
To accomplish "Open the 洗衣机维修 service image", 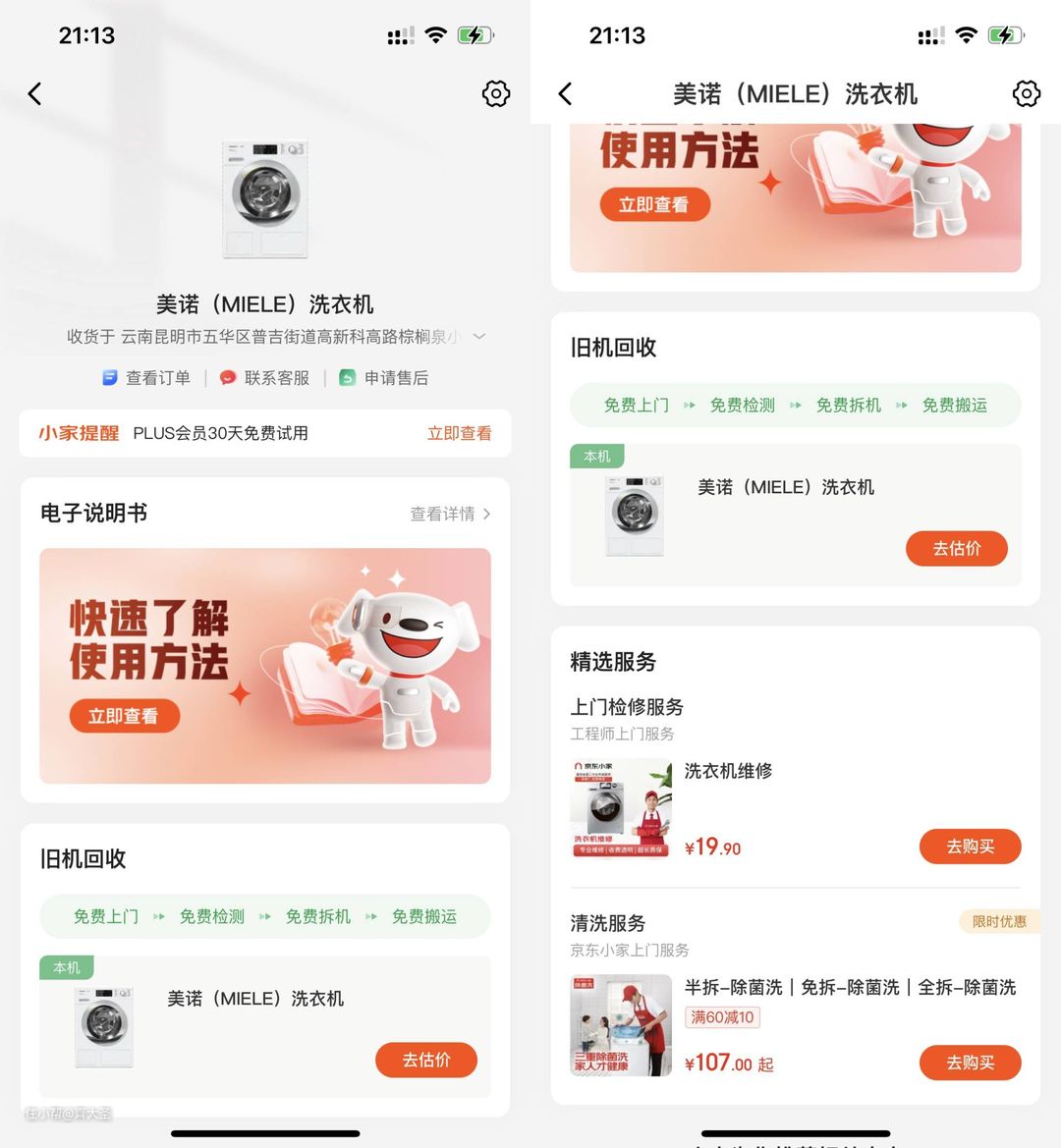I will pos(621,808).
